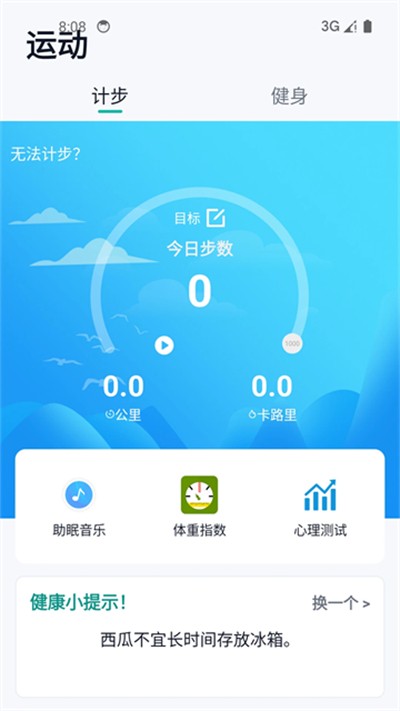The image size is (400, 711).
Task: Tap 换一个 to change the health tip
Action: [341, 603]
